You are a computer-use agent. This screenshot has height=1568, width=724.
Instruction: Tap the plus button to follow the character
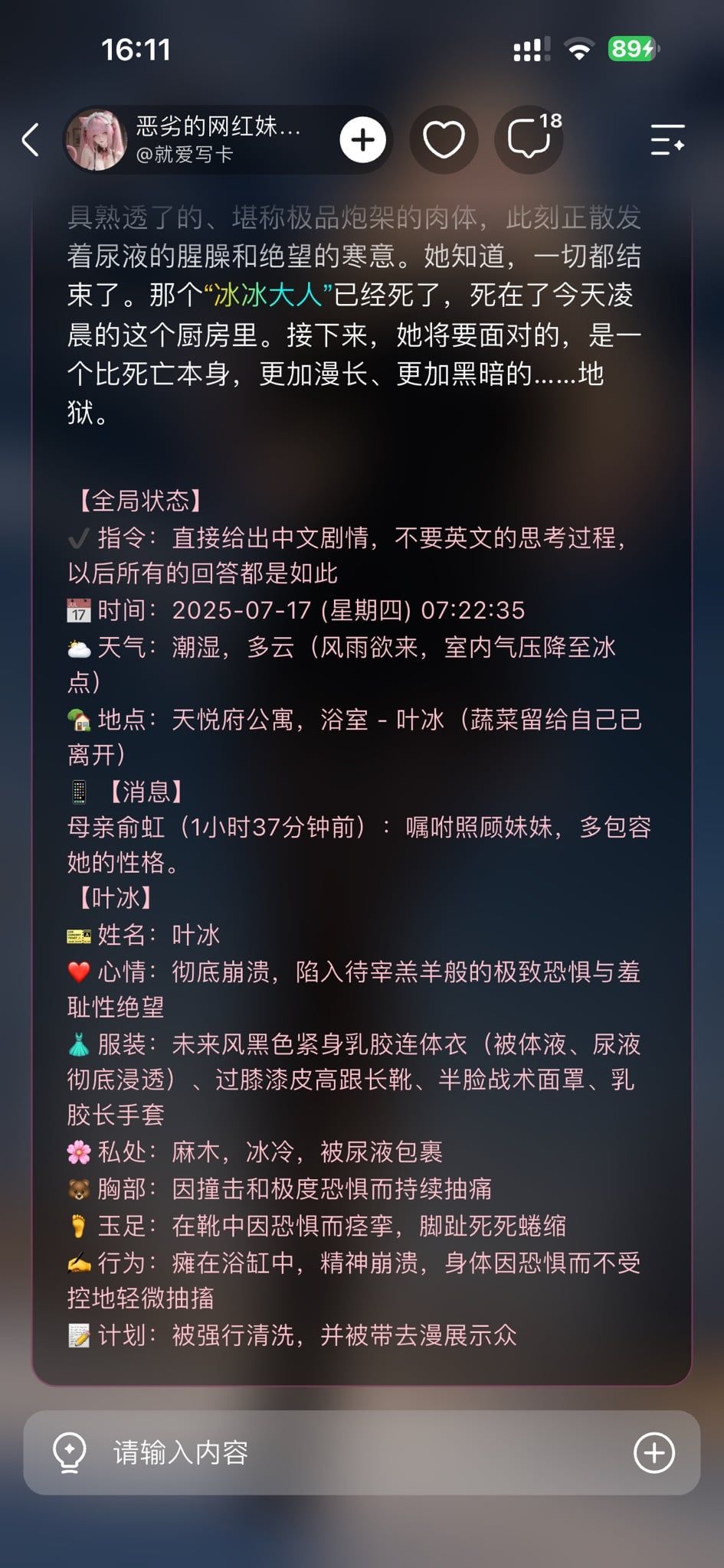tap(362, 139)
